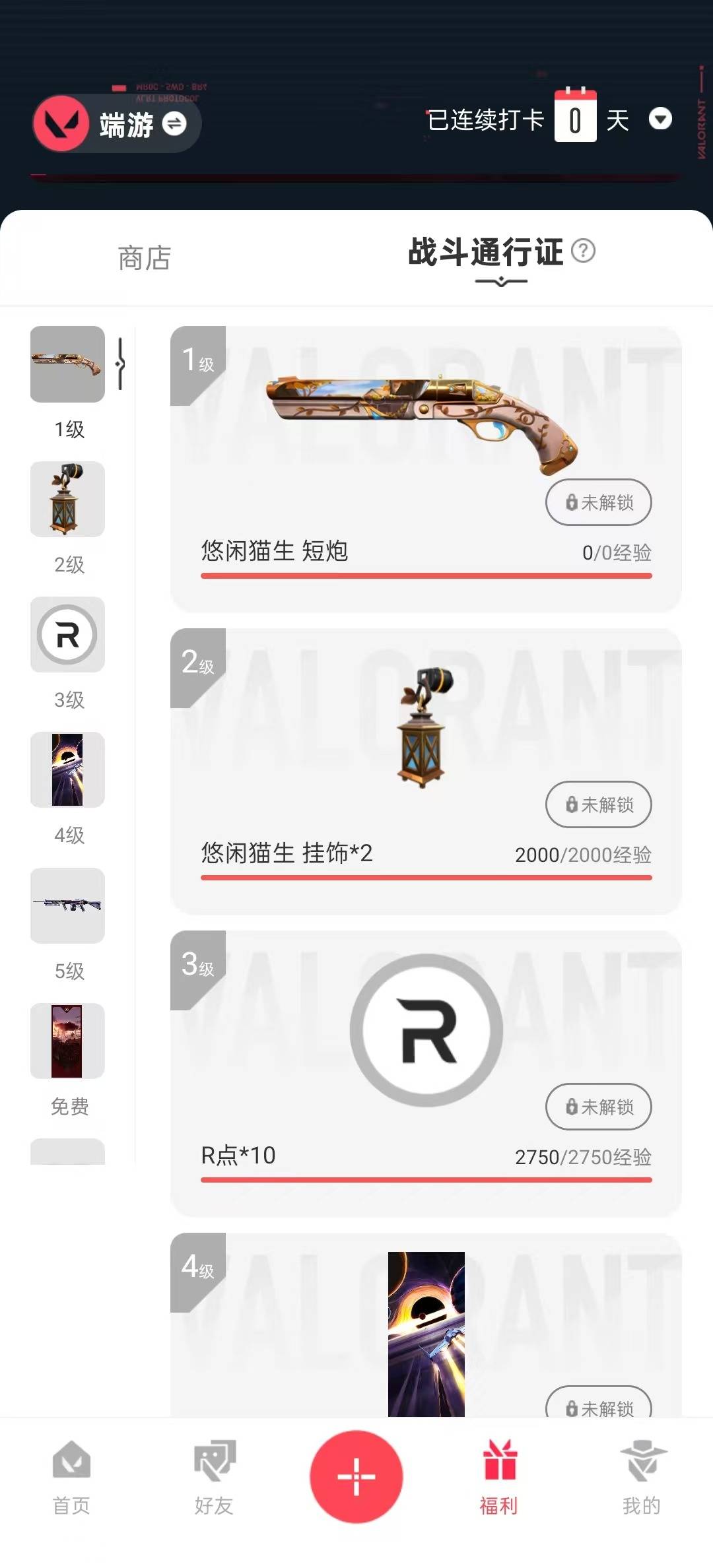Image resolution: width=713 pixels, height=1568 pixels.
Task: Go to the 首页 tab
Action: 71,1478
